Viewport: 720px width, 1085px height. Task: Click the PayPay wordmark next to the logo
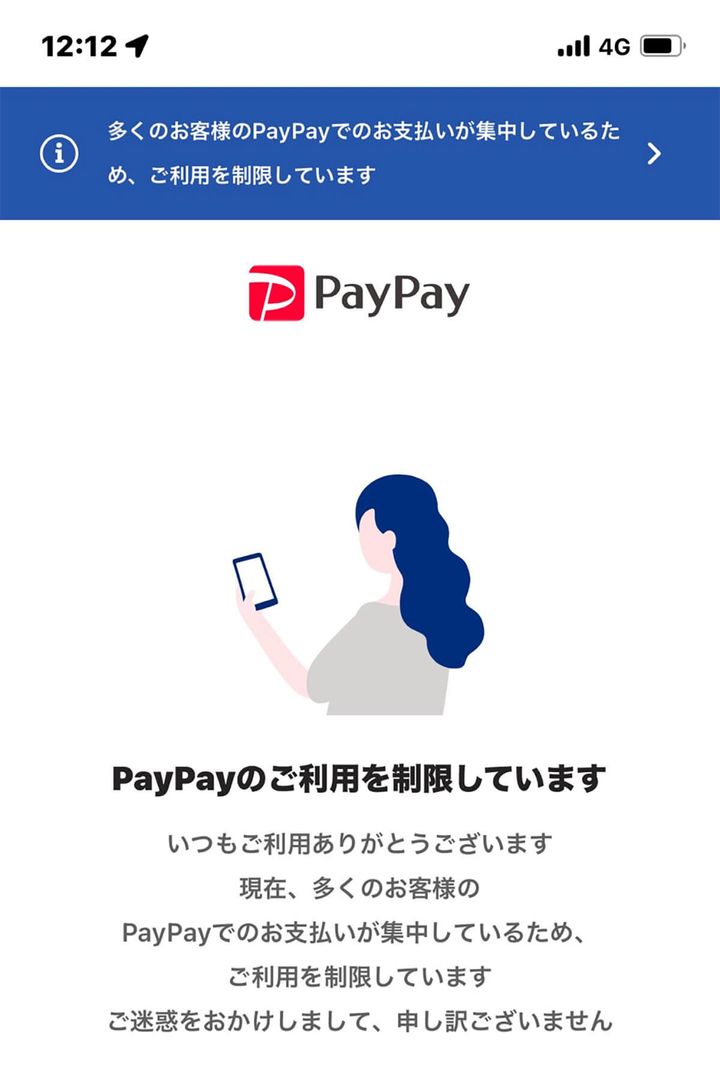(393, 294)
